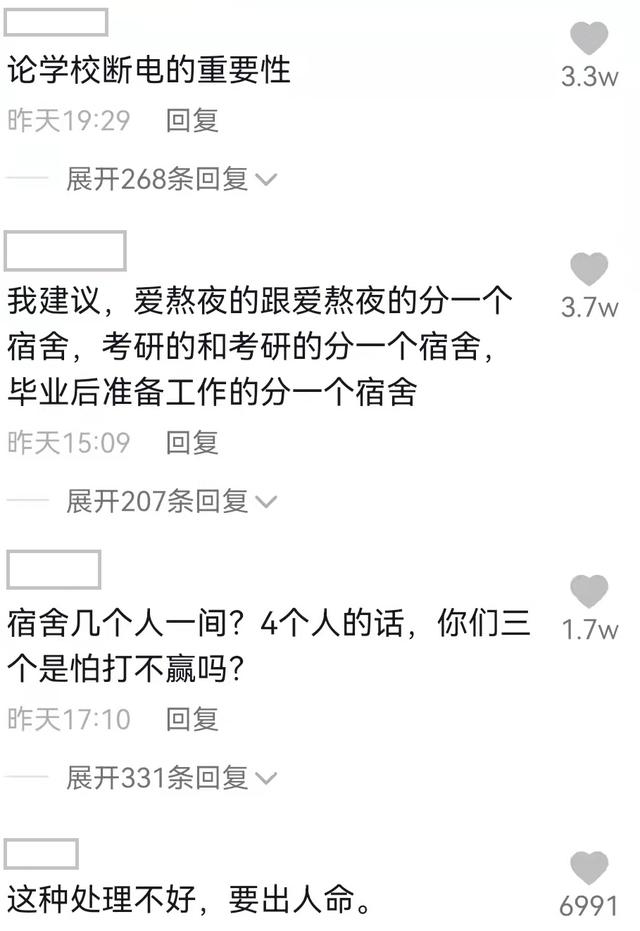Reply to the comment posted 昨天17:10
The height and width of the screenshot is (931, 640).
pyautogui.click(x=192, y=718)
